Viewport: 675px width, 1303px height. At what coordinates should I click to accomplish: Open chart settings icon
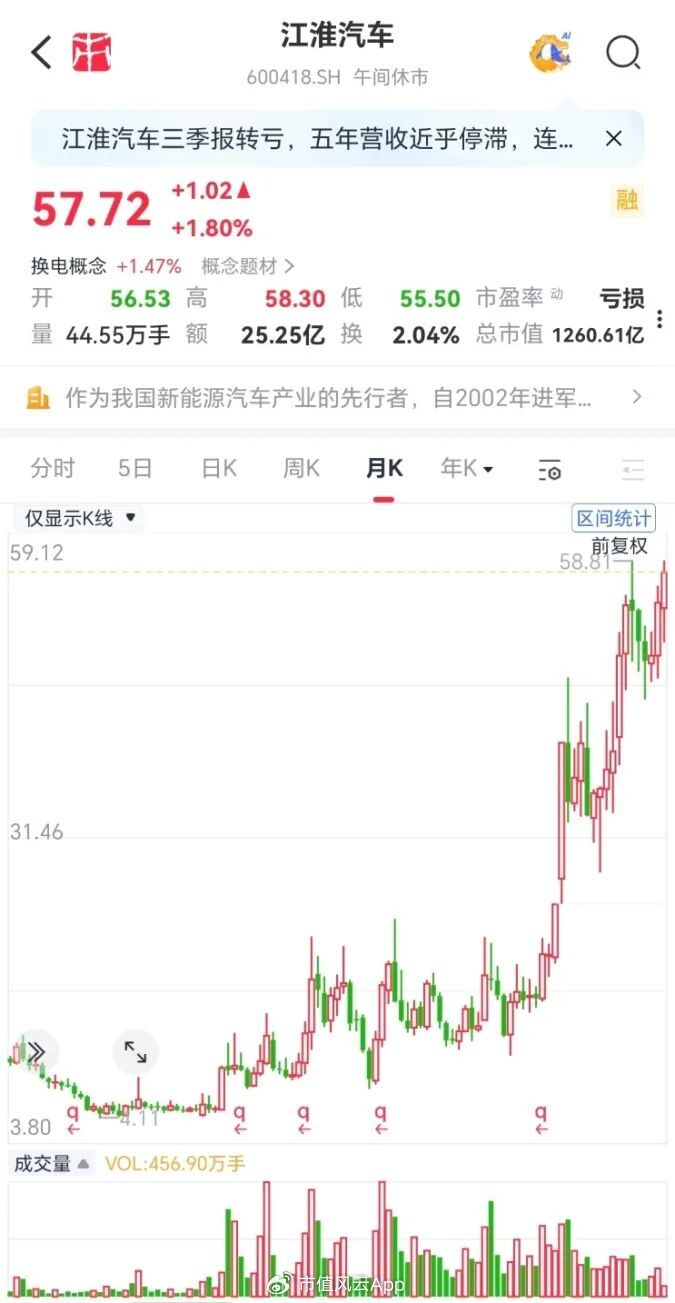[x=550, y=470]
